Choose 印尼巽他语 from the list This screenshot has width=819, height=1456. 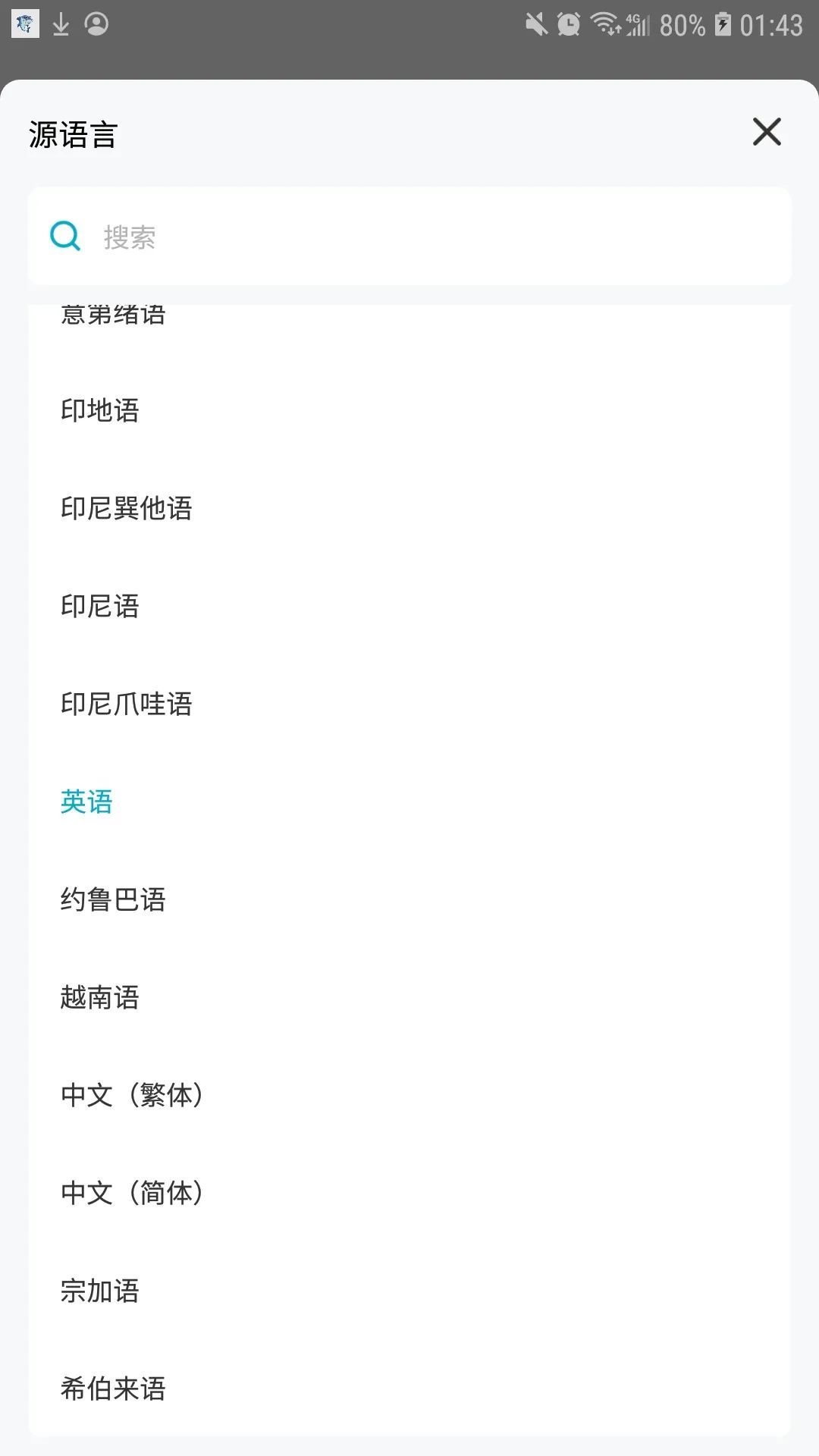click(x=127, y=508)
